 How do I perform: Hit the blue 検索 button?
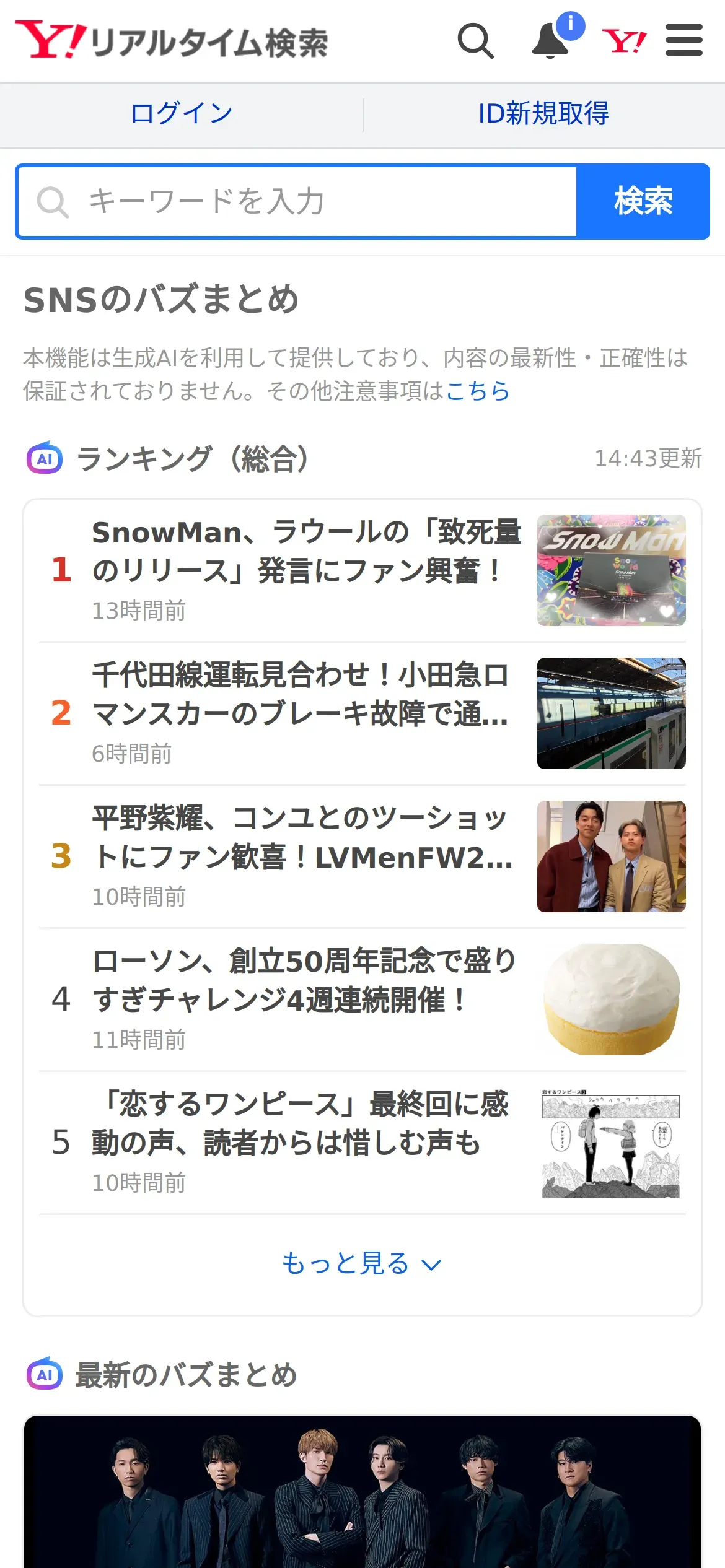(643, 202)
